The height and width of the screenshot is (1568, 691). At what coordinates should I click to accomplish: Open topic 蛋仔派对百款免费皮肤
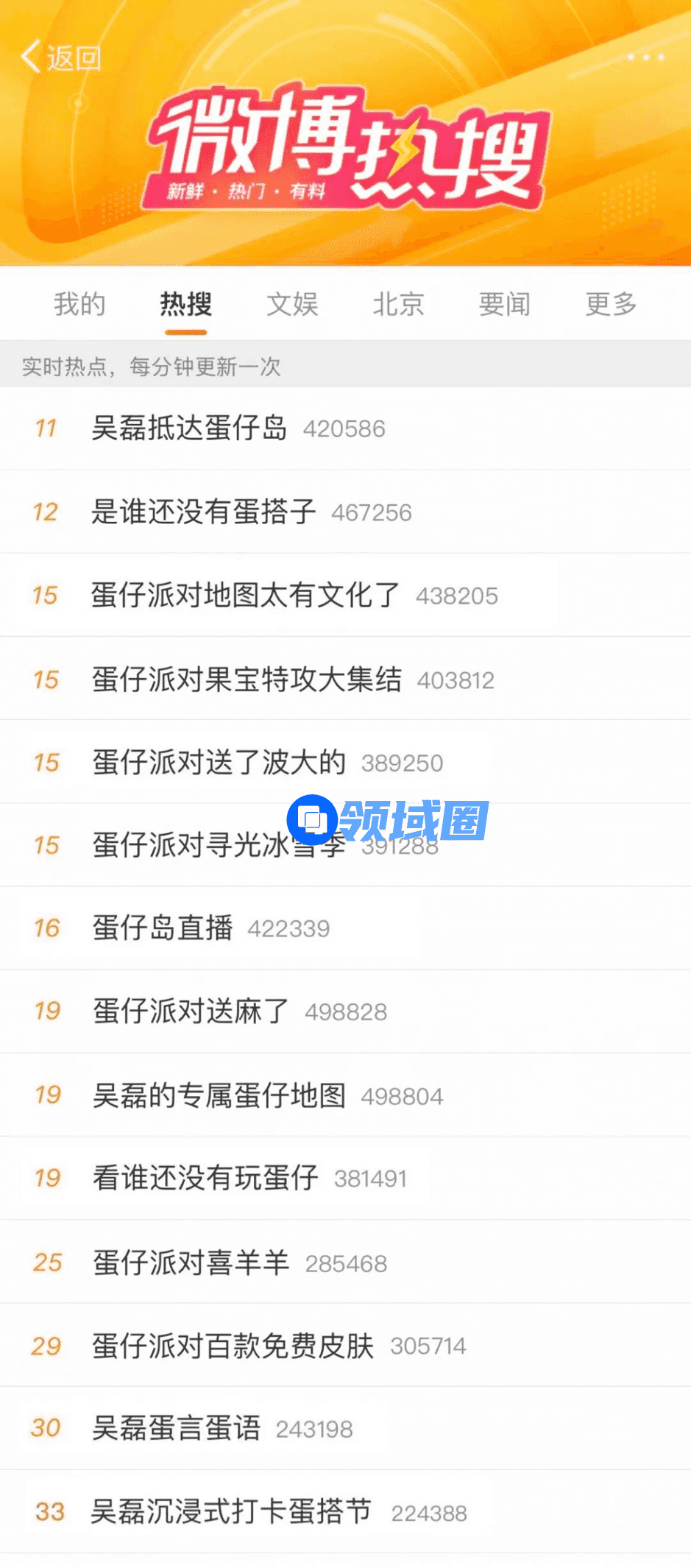[233, 1346]
